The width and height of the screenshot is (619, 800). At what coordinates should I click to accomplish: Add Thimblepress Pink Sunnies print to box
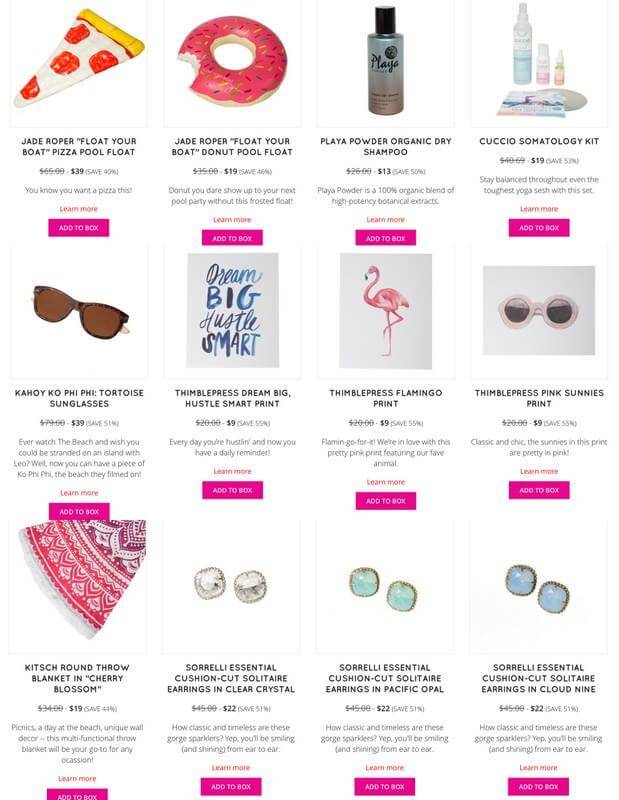click(x=539, y=490)
